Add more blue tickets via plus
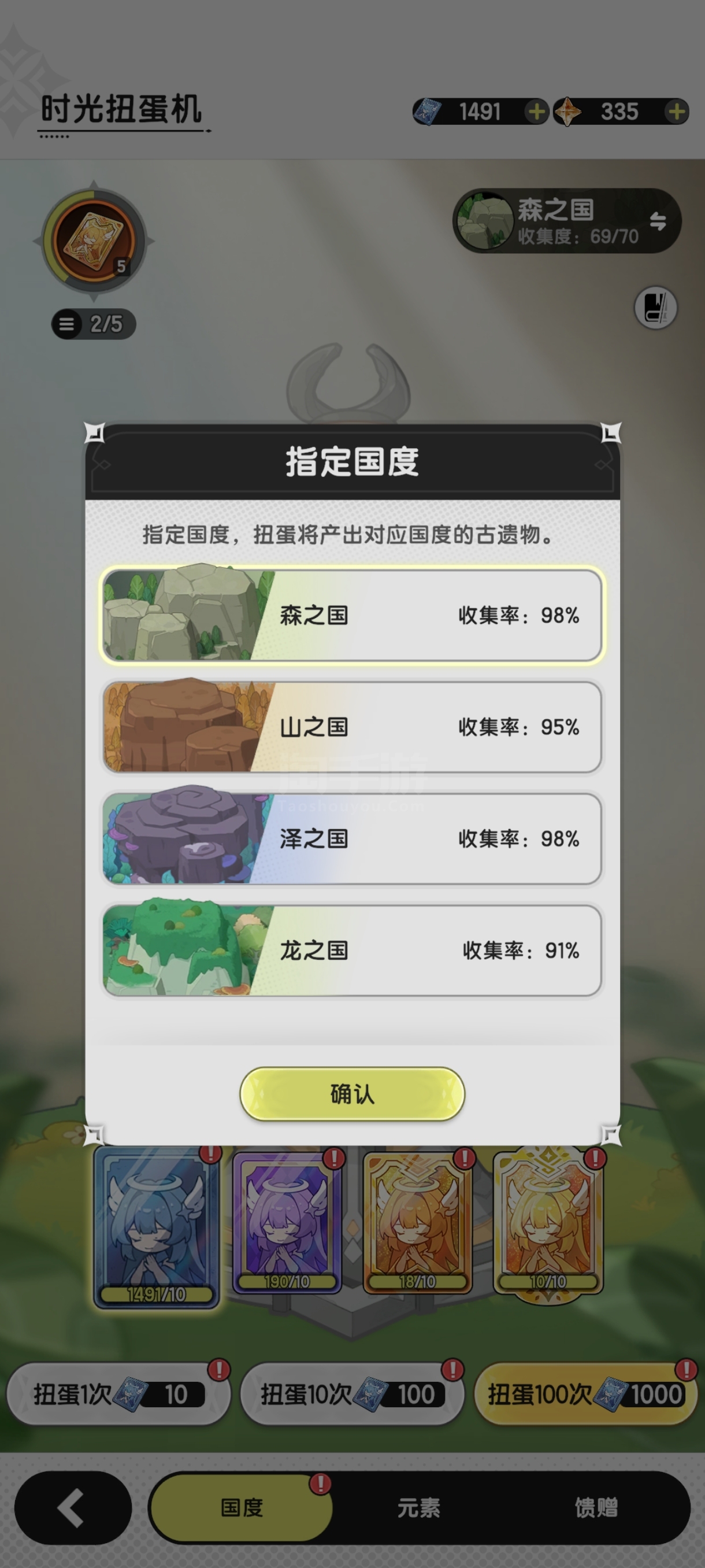Viewport: 705px width, 1568px height. 536,112
